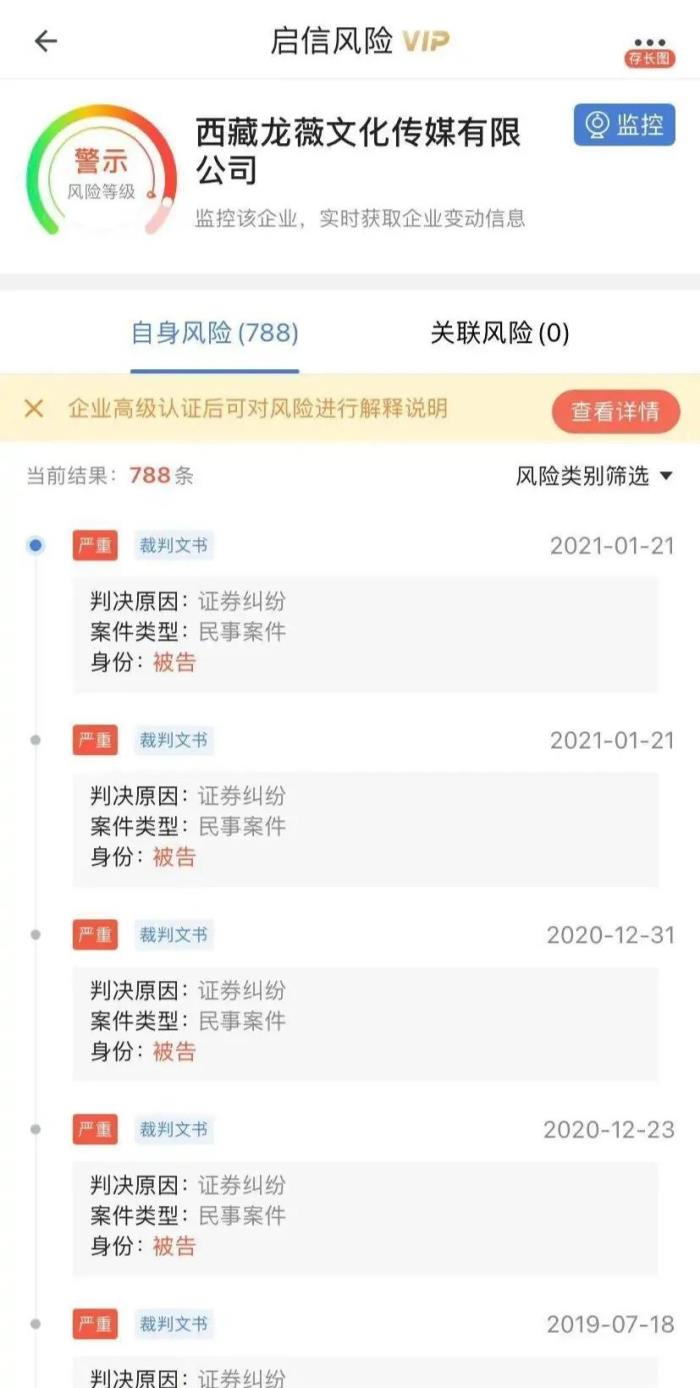This screenshot has height=1388, width=700.
Task: Open the 风险类别筛选 filter dropdown
Action: [x=595, y=476]
